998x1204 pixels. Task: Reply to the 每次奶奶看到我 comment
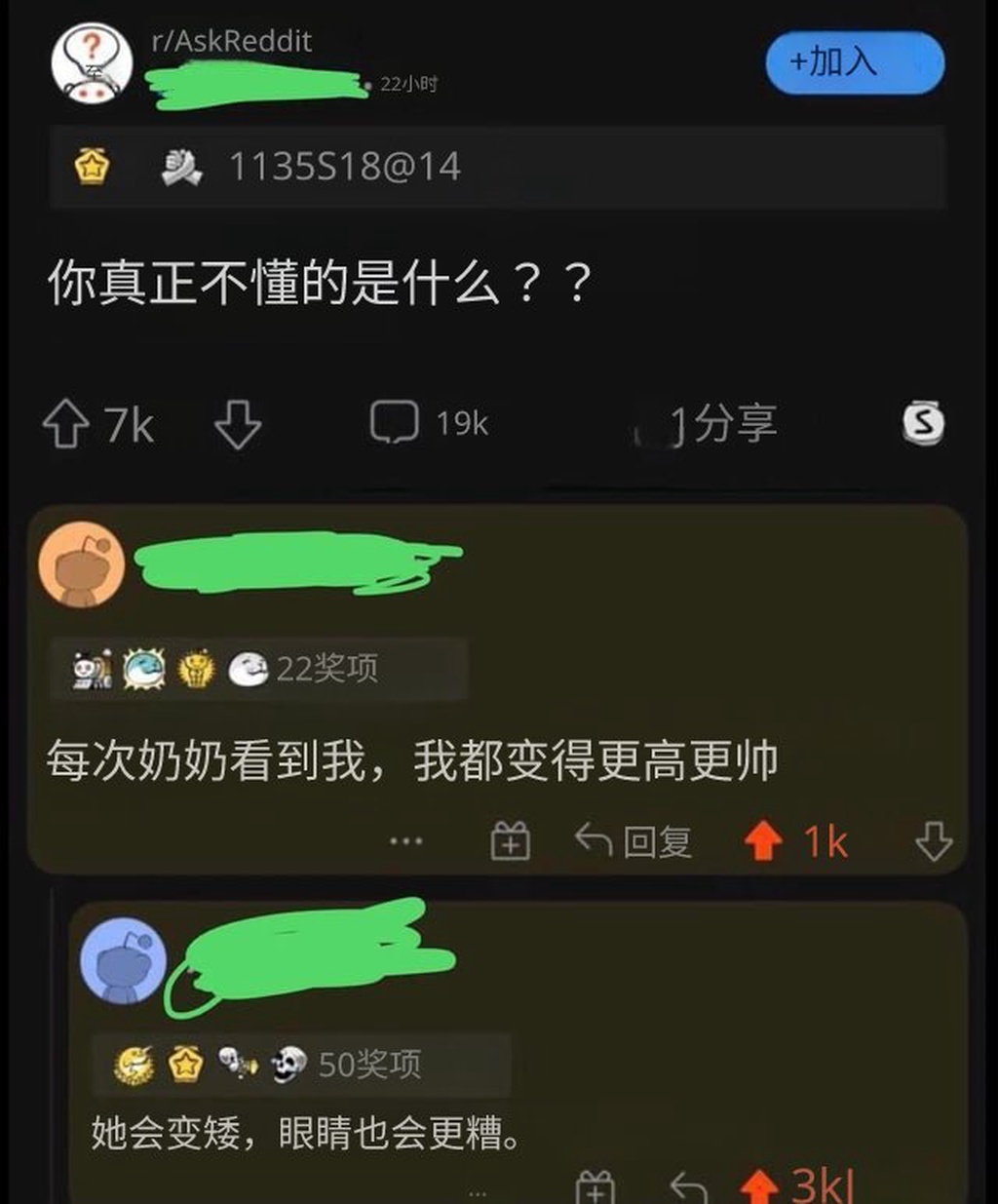[633, 840]
